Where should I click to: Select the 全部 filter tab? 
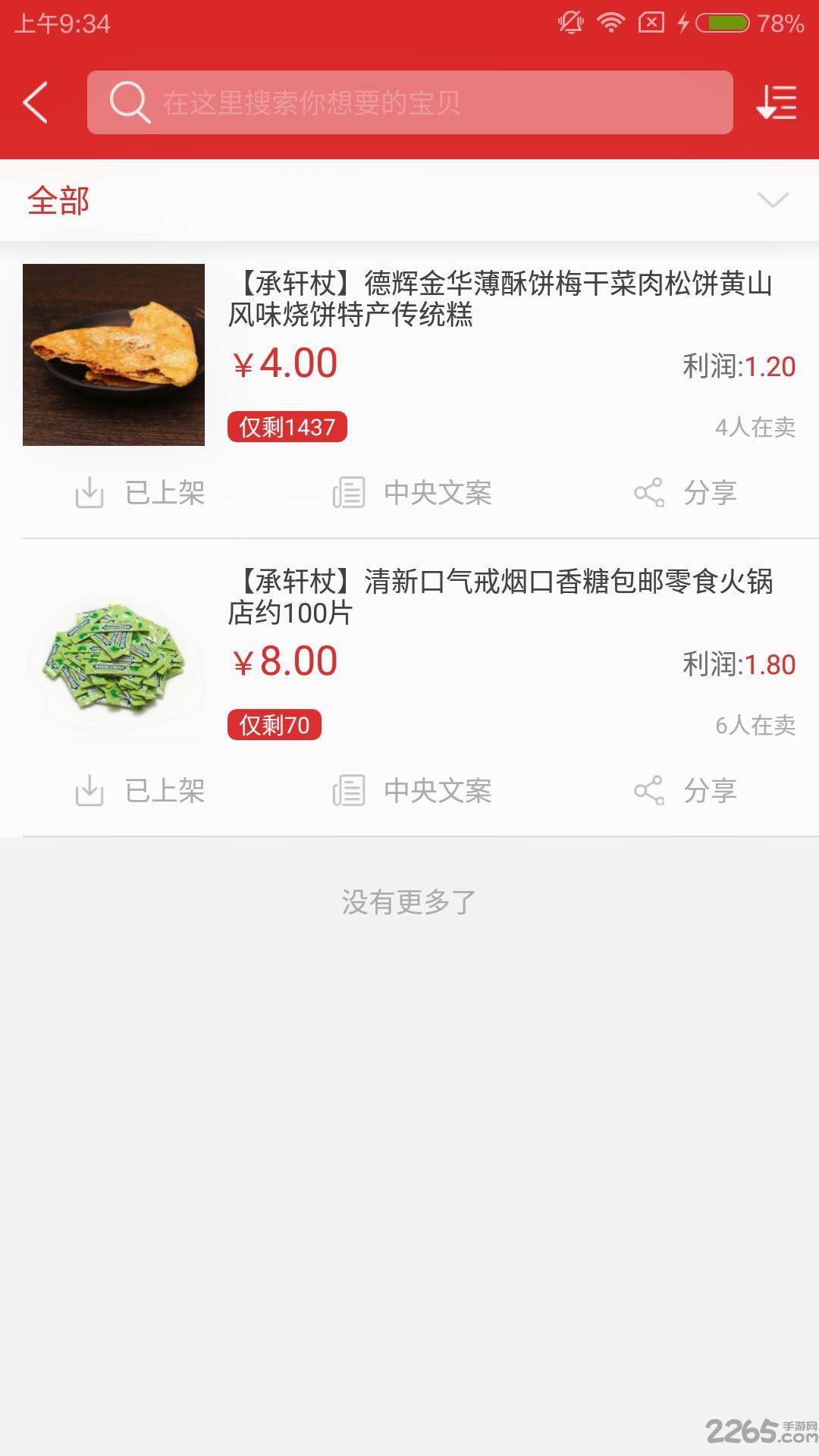(x=58, y=201)
